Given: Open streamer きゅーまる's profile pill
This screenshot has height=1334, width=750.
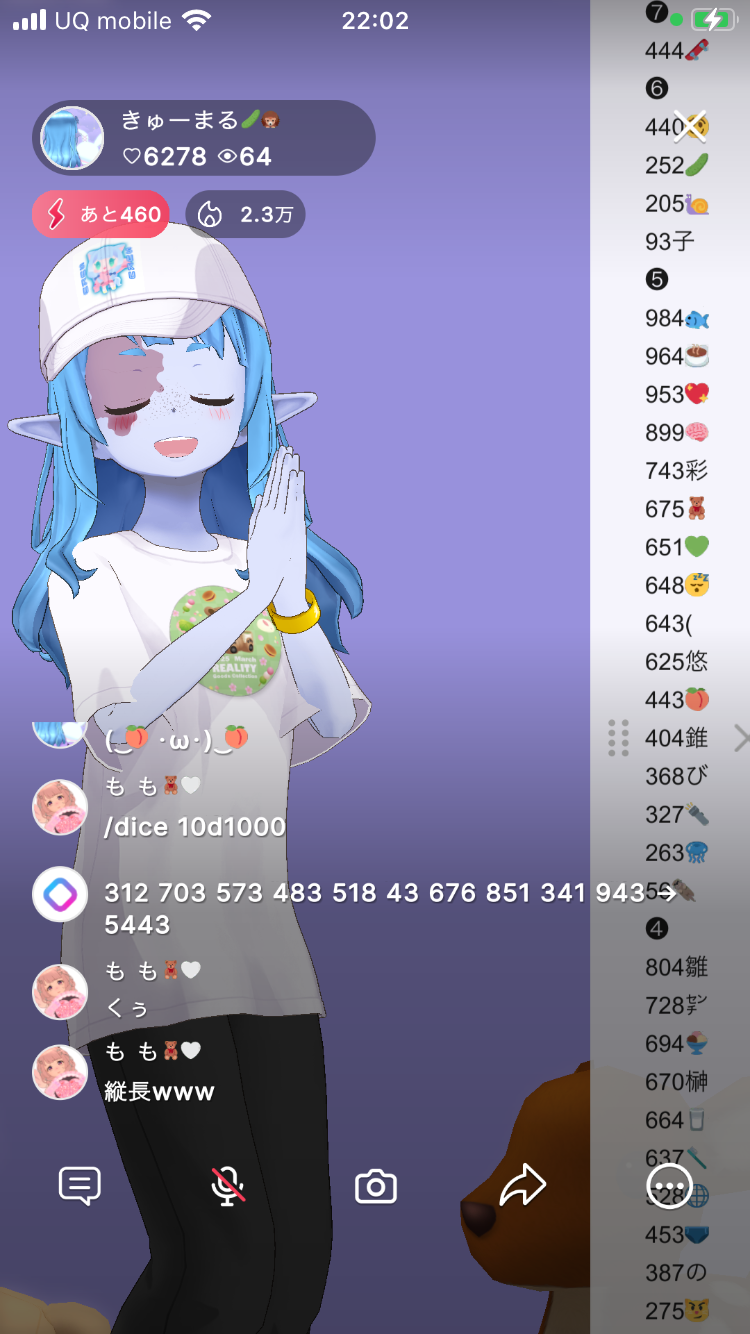Looking at the screenshot, I should pos(204,138).
